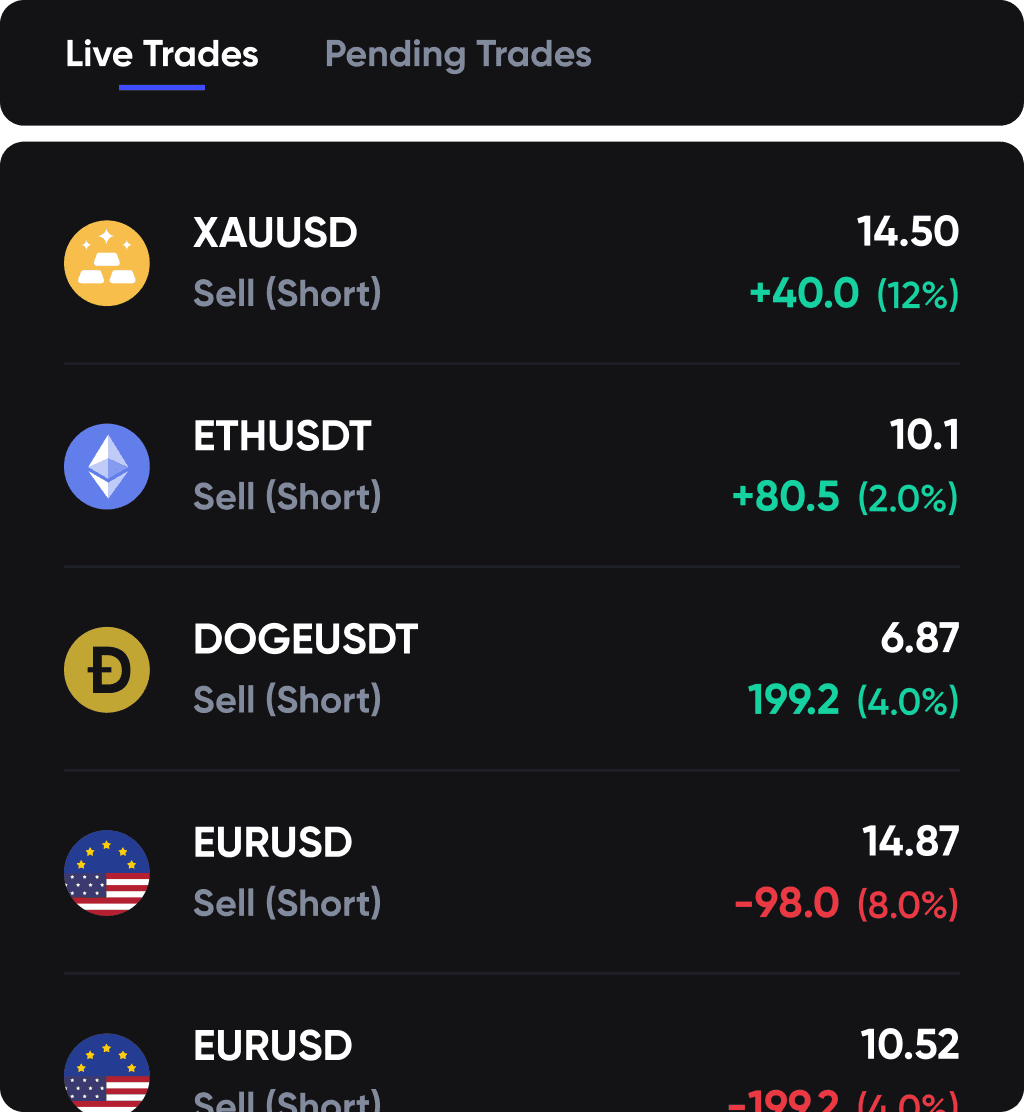Click the EURUSD symbol label with red loss
Image resolution: width=1024 pixels, height=1112 pixels.
pyautogui.click(x=272, y=842)
